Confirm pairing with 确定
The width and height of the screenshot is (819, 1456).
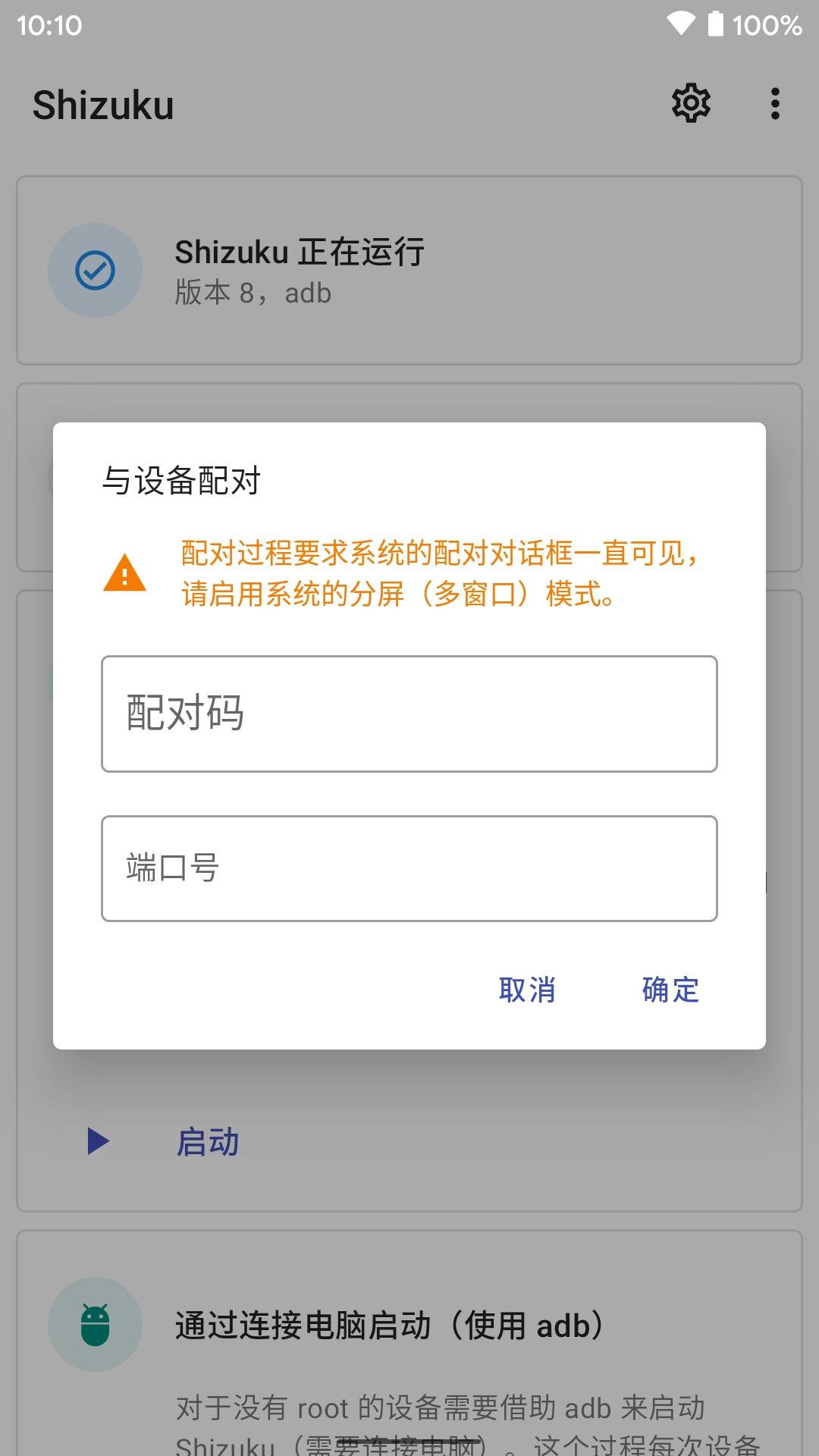[670, 990]
